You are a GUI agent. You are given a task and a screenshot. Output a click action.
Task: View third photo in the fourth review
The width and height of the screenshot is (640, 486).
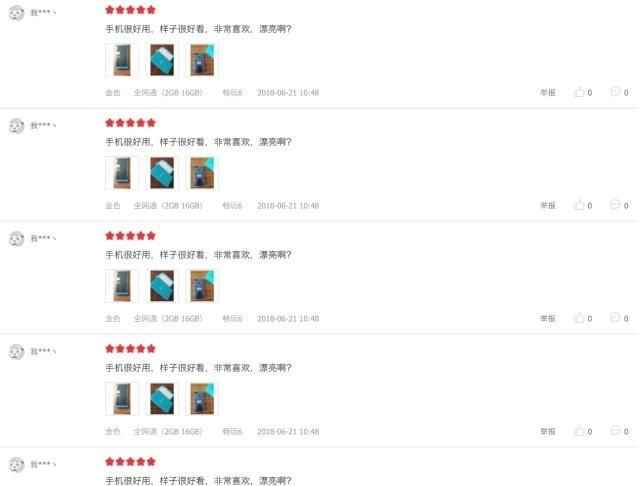pos(203,399)
